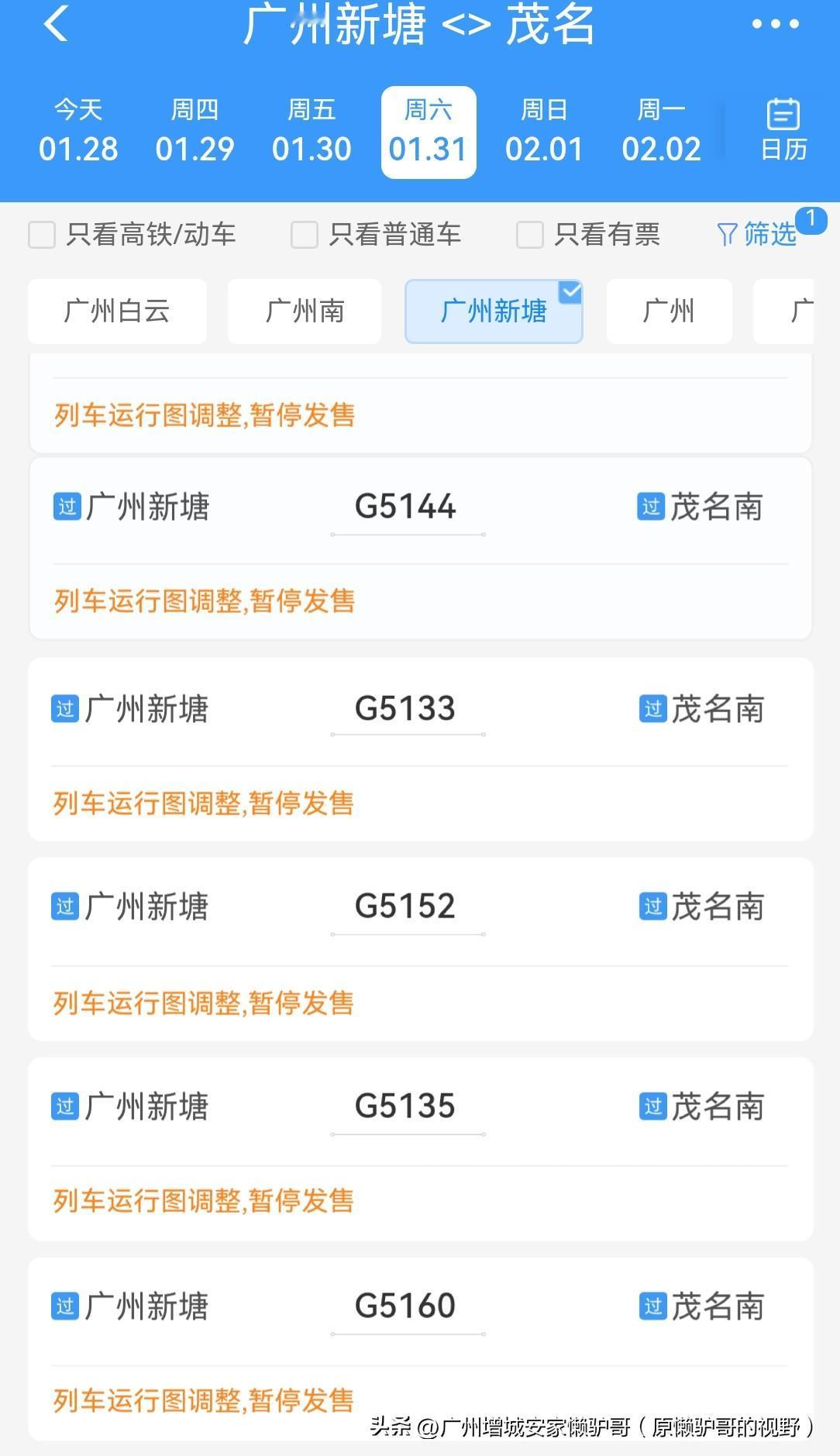Select today's date 01.28
840x1456 pixels.
coord(78,132)
